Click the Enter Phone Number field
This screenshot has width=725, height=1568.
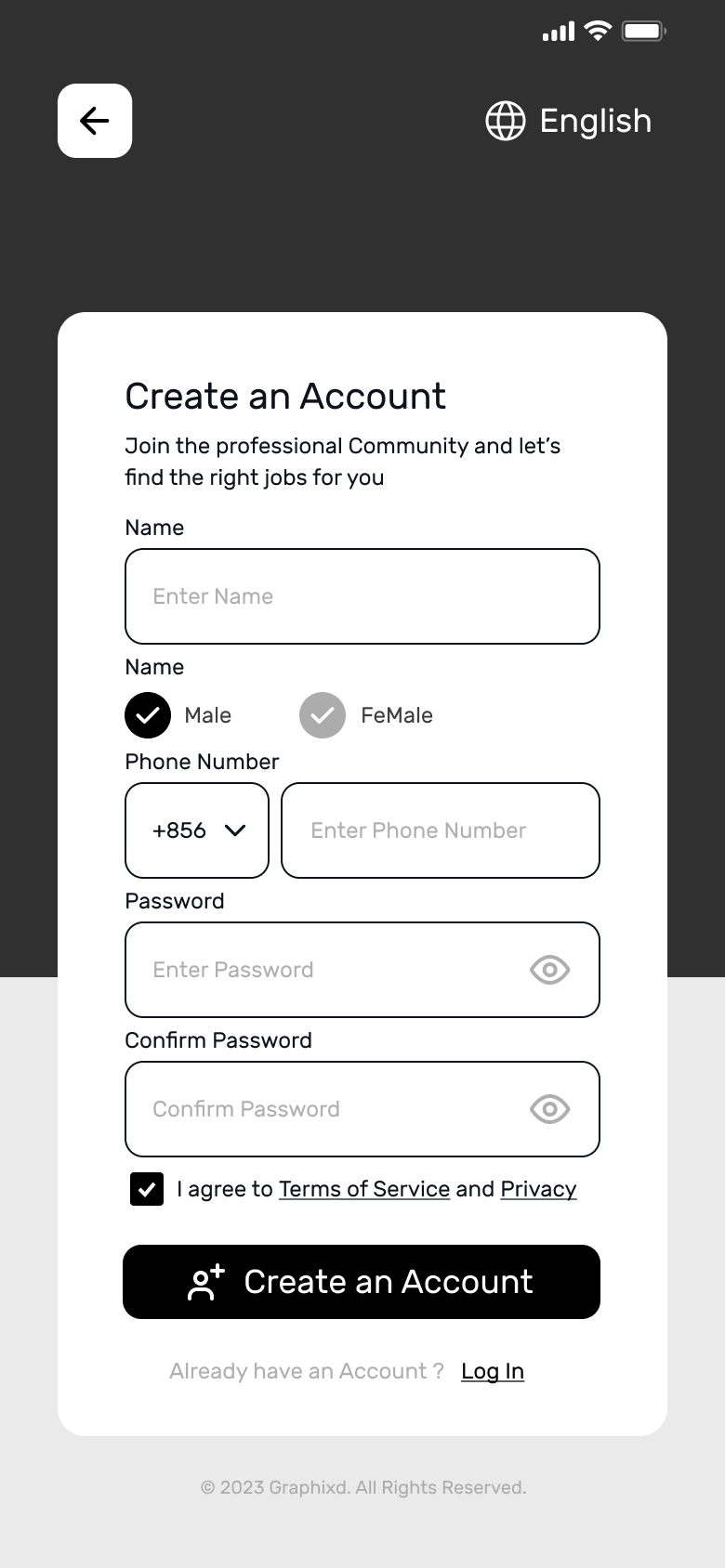441,830
